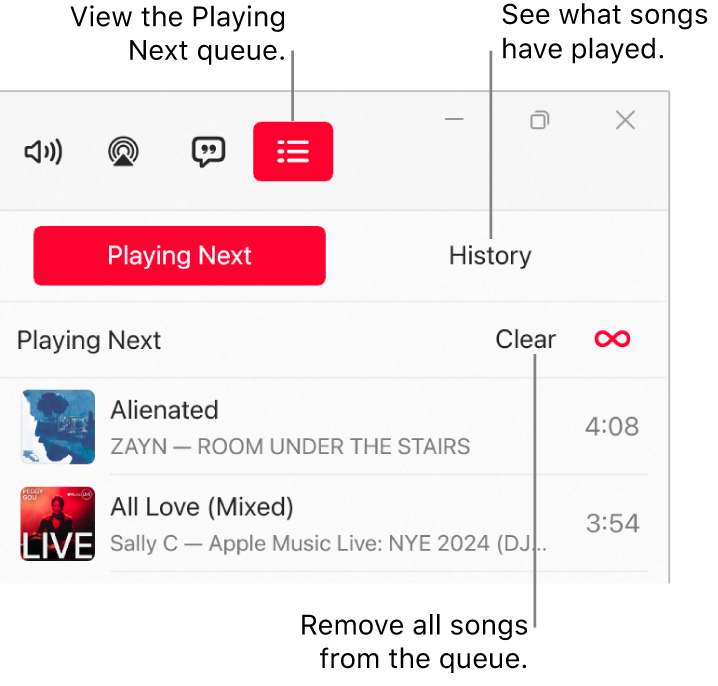Close the app window

click(625, 120)
